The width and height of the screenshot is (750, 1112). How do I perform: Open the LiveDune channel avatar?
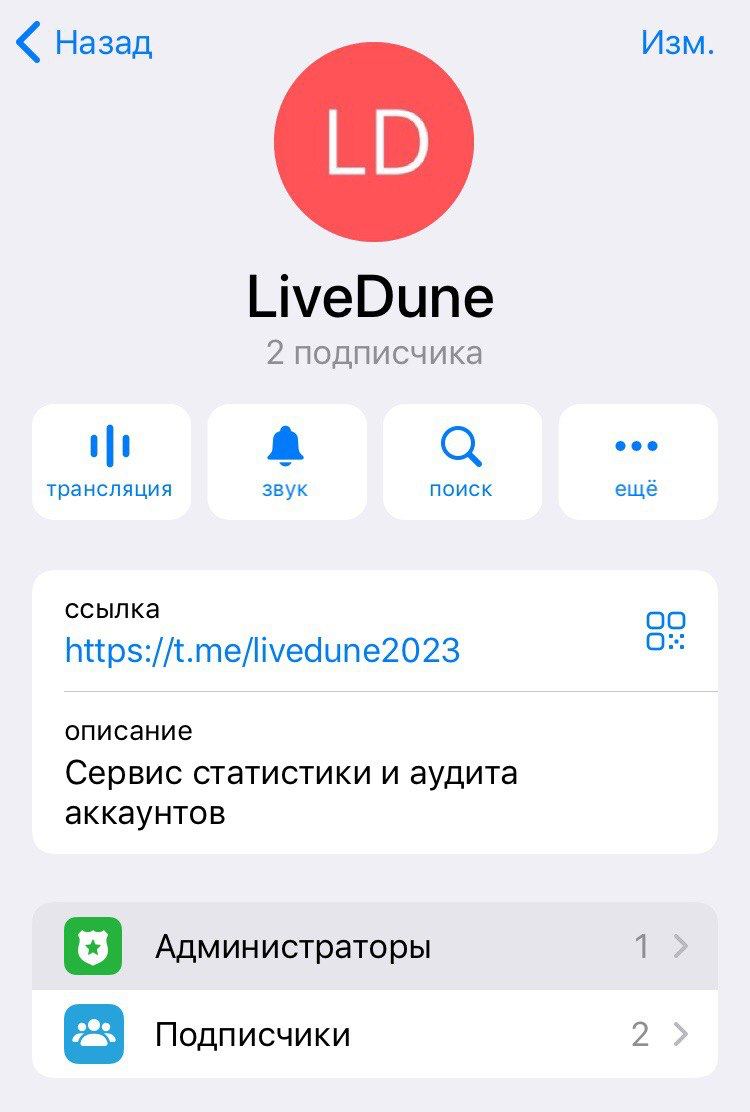click(374, 142)
